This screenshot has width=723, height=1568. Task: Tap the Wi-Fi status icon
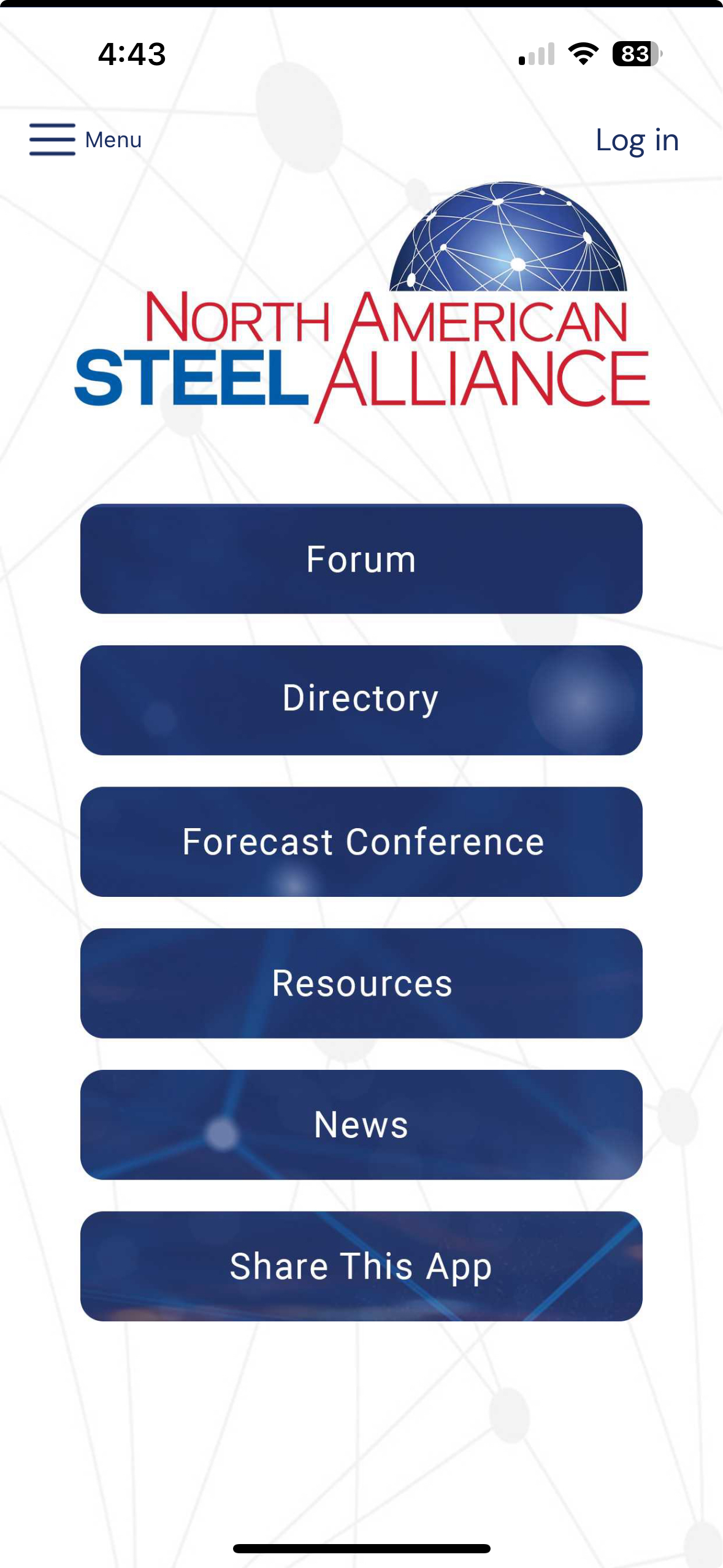[x=580, y=55]
